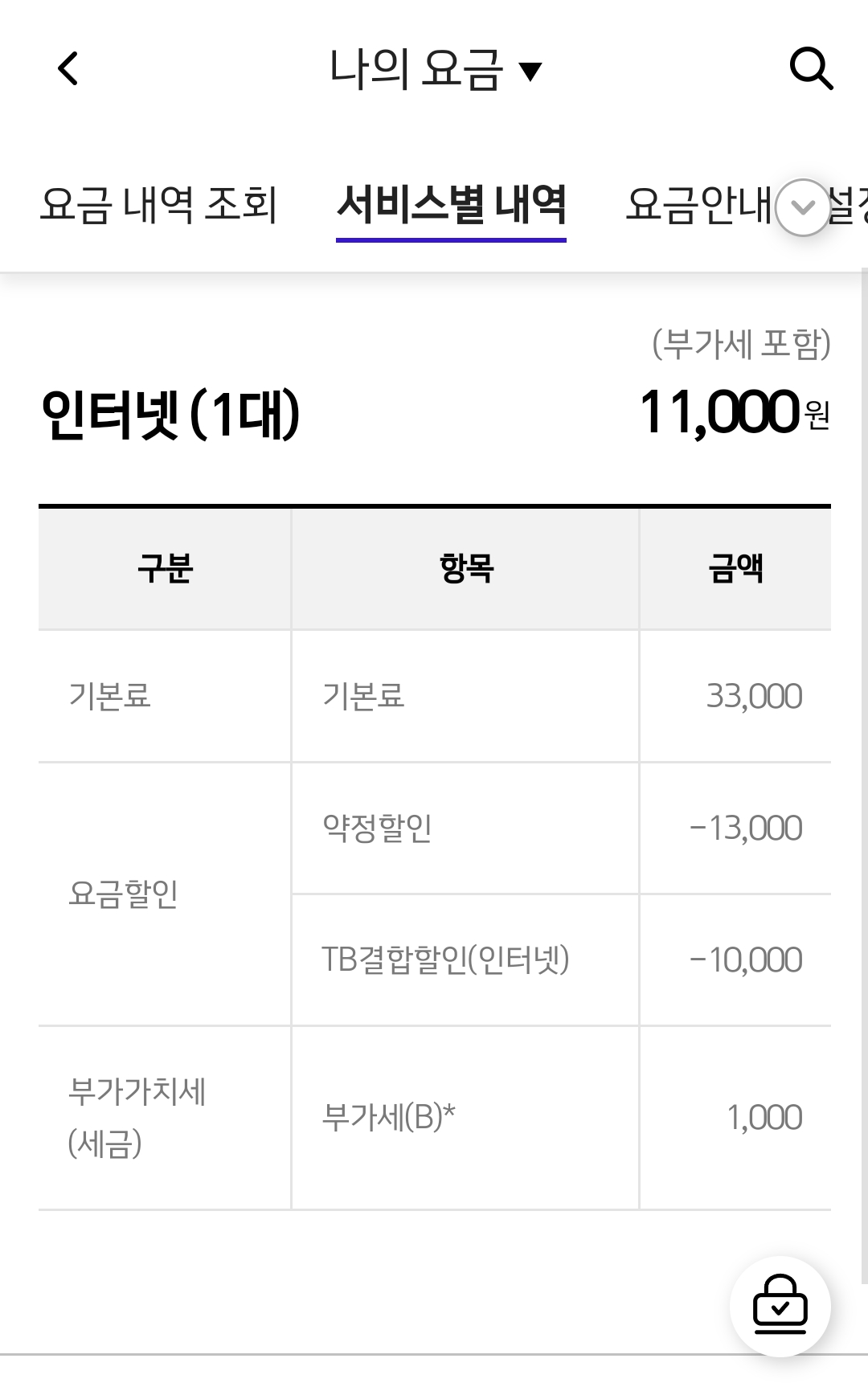Screen dimensions: 868x1383
Task: Tap the floating lock icon button
Action: pos(780,1306)
